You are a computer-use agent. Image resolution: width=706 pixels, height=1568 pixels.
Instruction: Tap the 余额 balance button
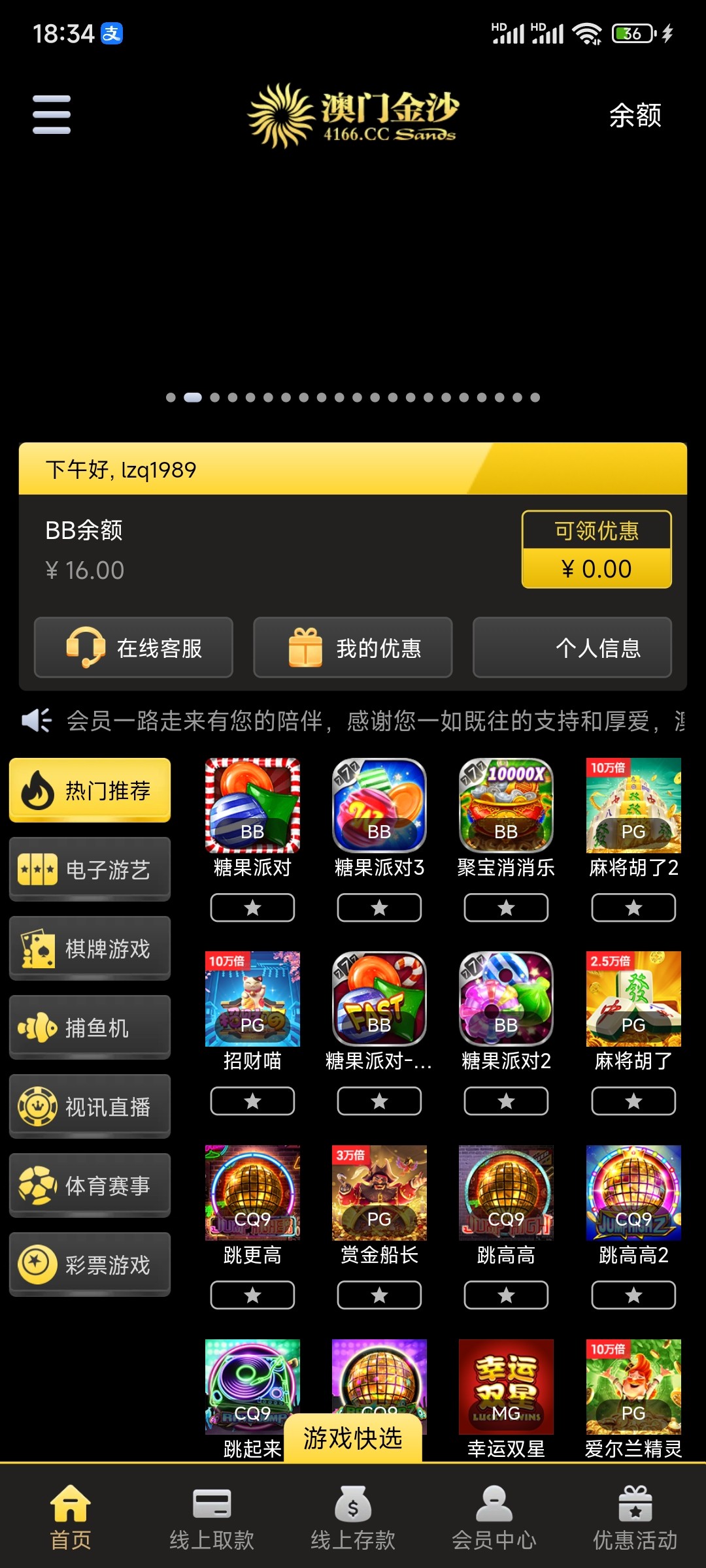point(635,116)
